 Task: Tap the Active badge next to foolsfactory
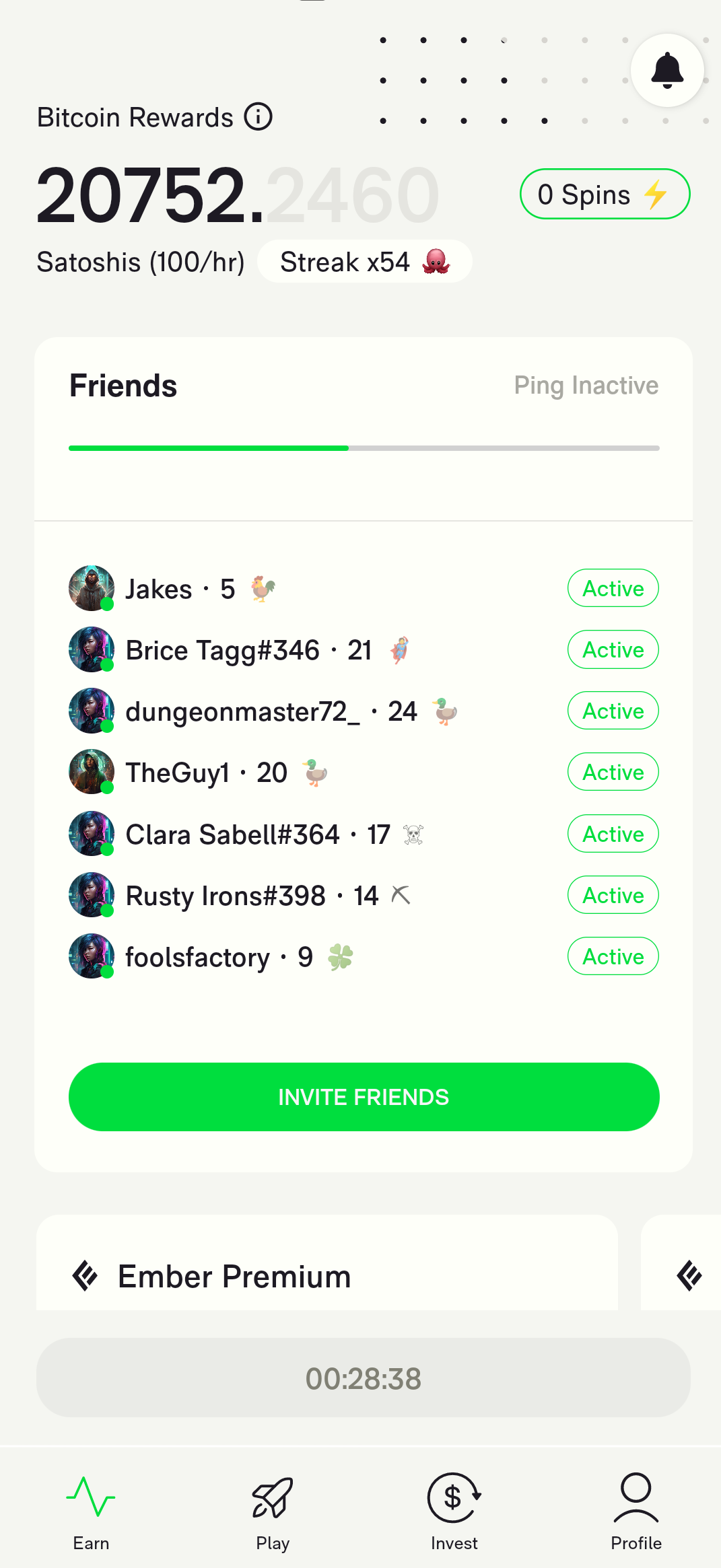pos(613,956)
